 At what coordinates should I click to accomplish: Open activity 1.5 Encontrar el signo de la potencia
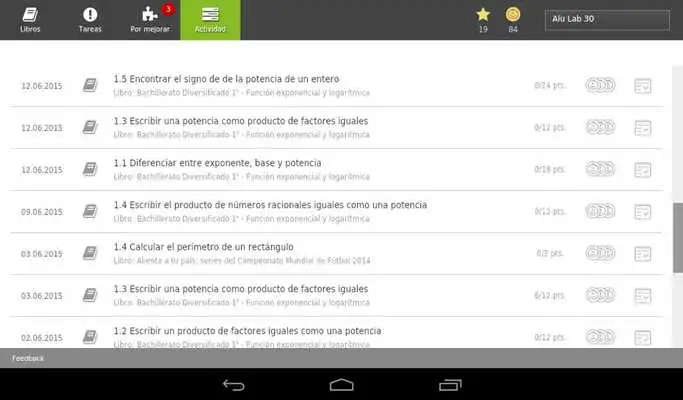pos(226,79)
